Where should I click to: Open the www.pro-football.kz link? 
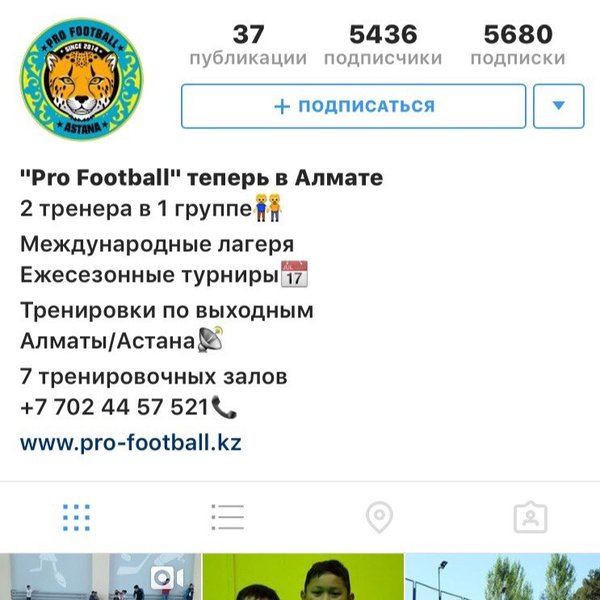pyautogui.click(x=131, y=440)
